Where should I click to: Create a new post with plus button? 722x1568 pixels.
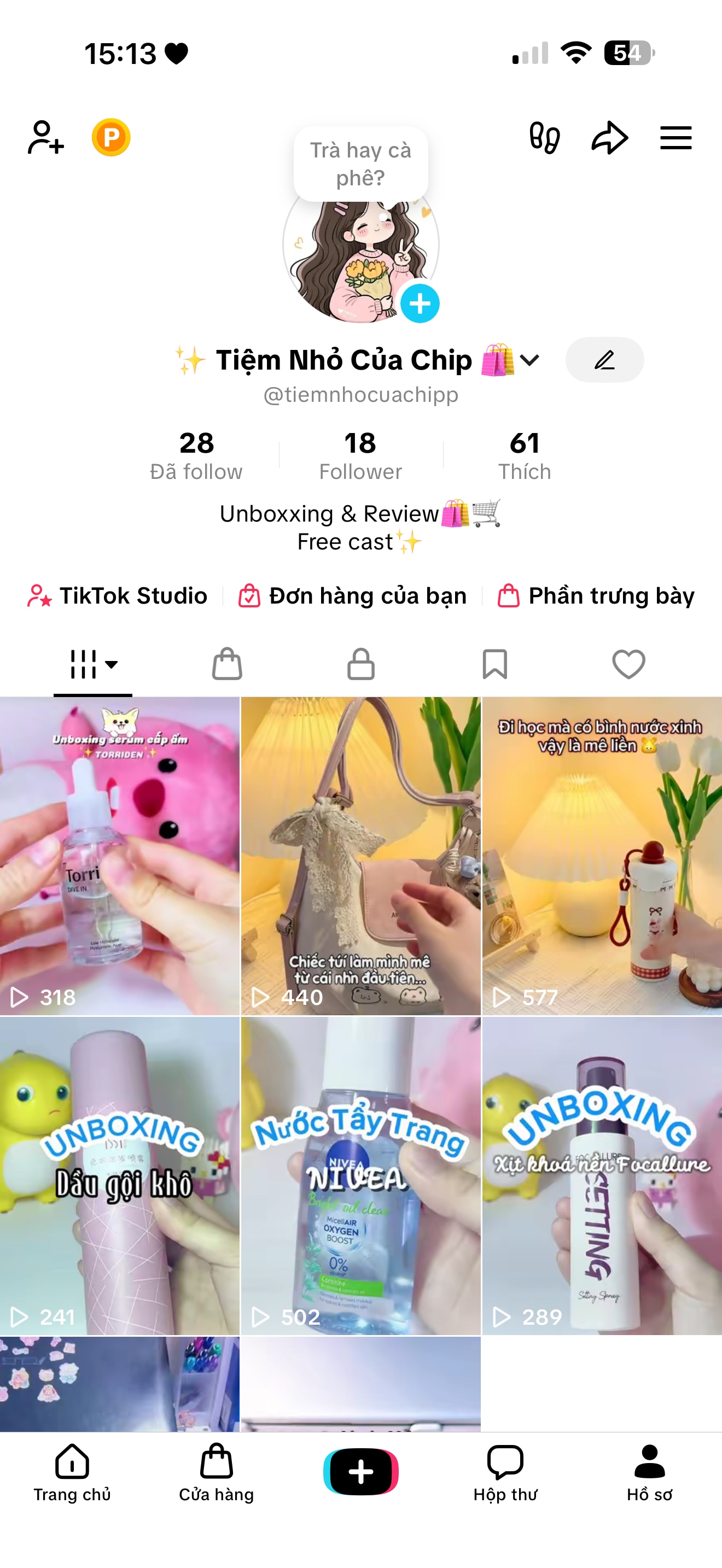[x=360, y=1472]
